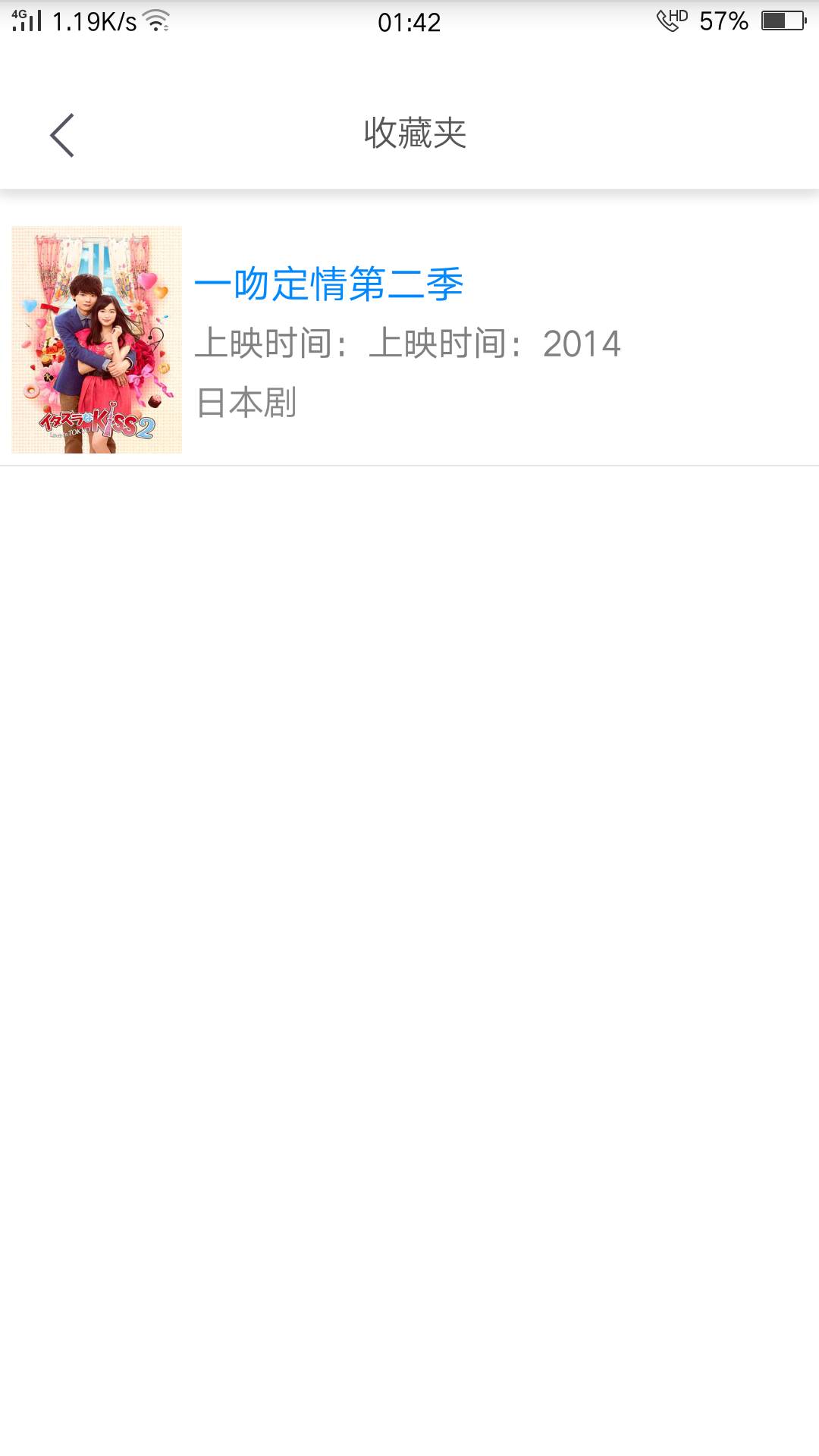
Task: Tap the 一吻定情第二季 poster thumbnail
Action: click(x=97, y=340)
